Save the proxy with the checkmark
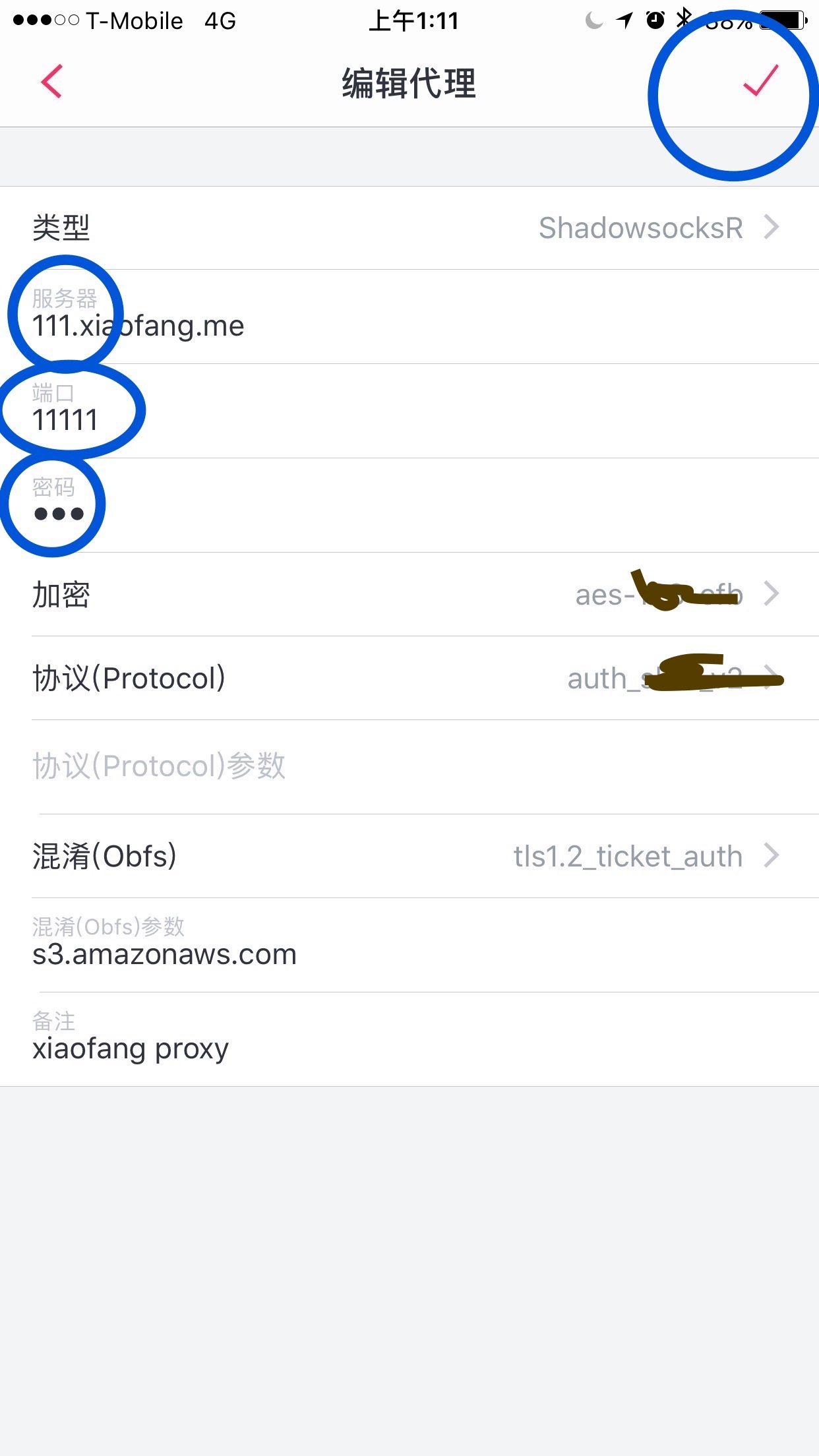 761,80
